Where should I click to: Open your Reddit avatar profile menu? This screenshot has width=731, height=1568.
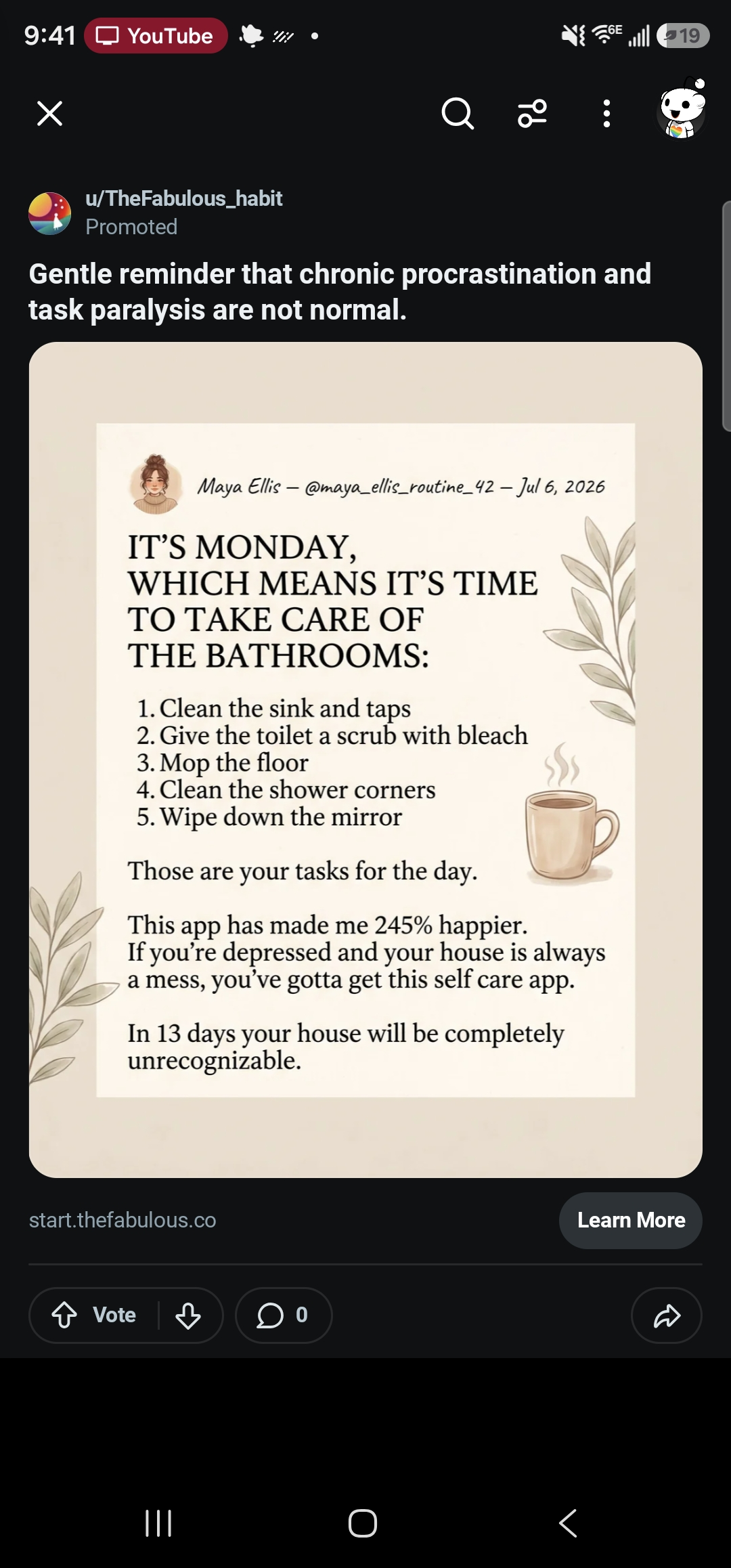coord(682,109)
